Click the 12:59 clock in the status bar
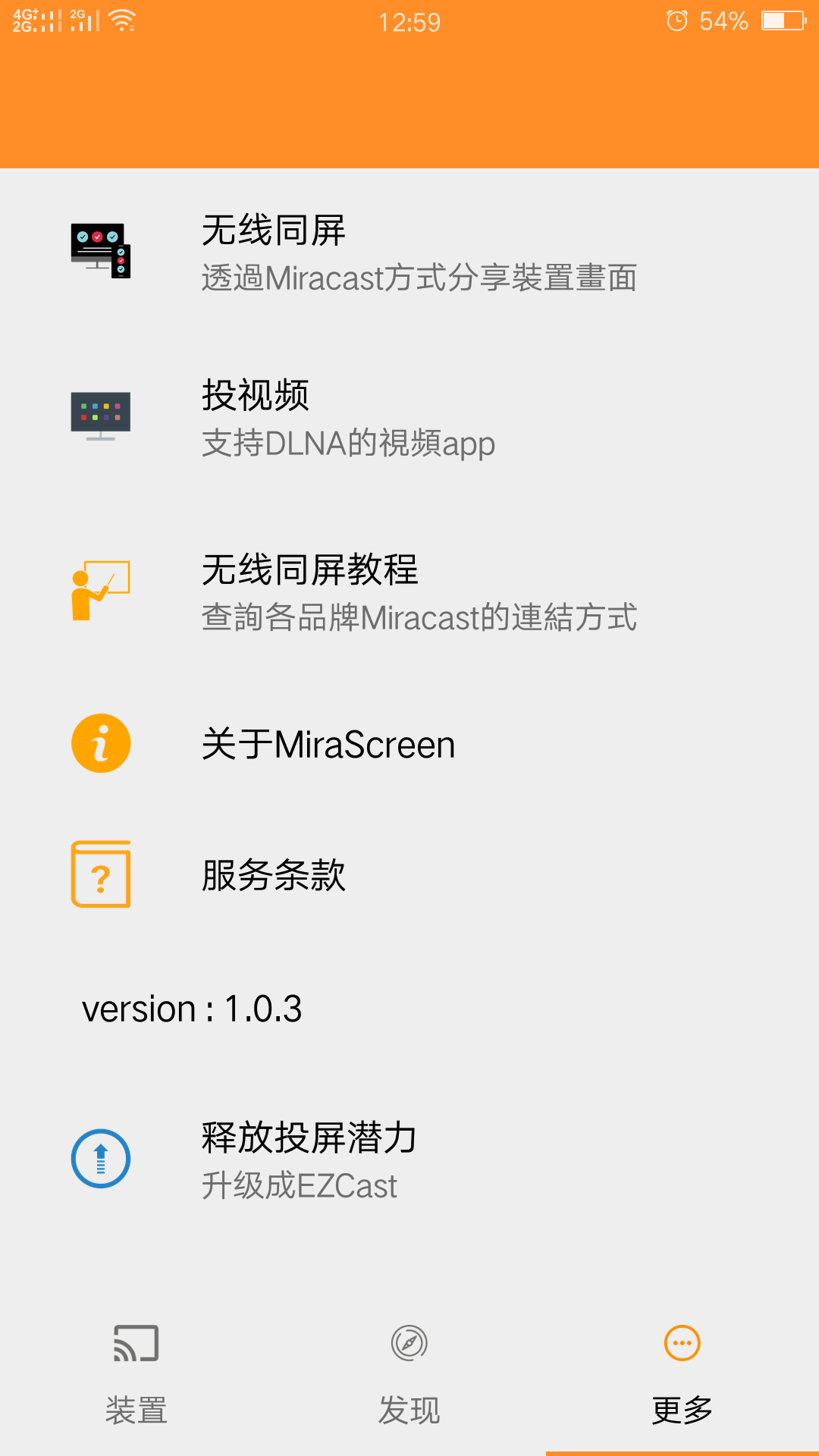The width and height of the screenshot is (819, 1456). point(409,23)
